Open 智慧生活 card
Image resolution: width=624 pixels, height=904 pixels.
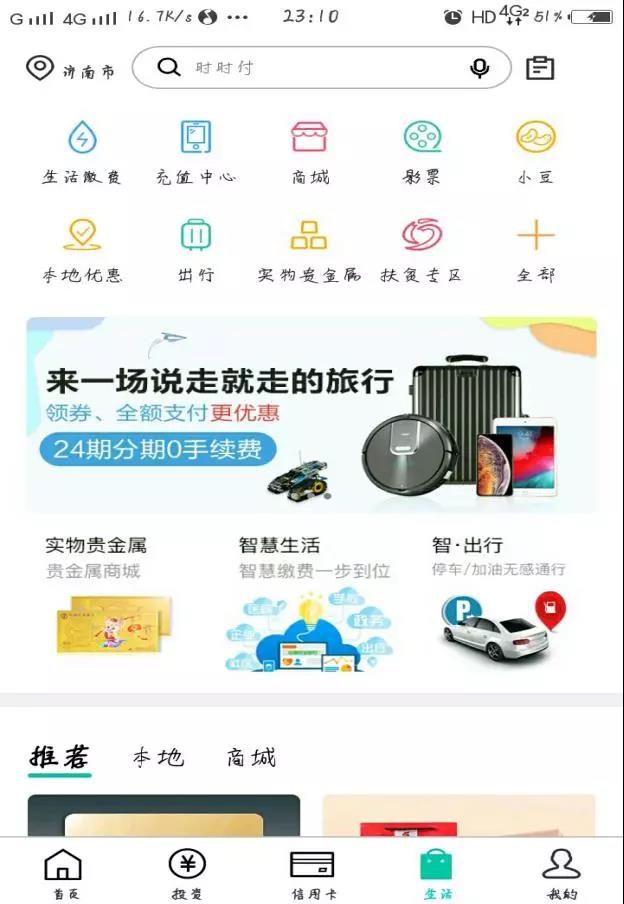click(x=310, y=600)
